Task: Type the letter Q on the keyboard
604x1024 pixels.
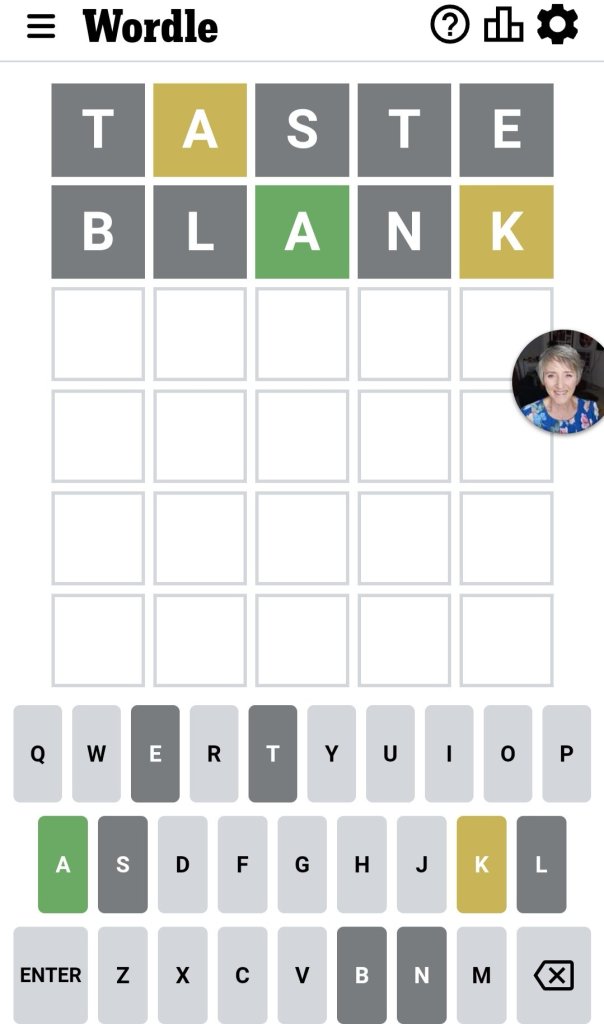Action: pos(37,754)
